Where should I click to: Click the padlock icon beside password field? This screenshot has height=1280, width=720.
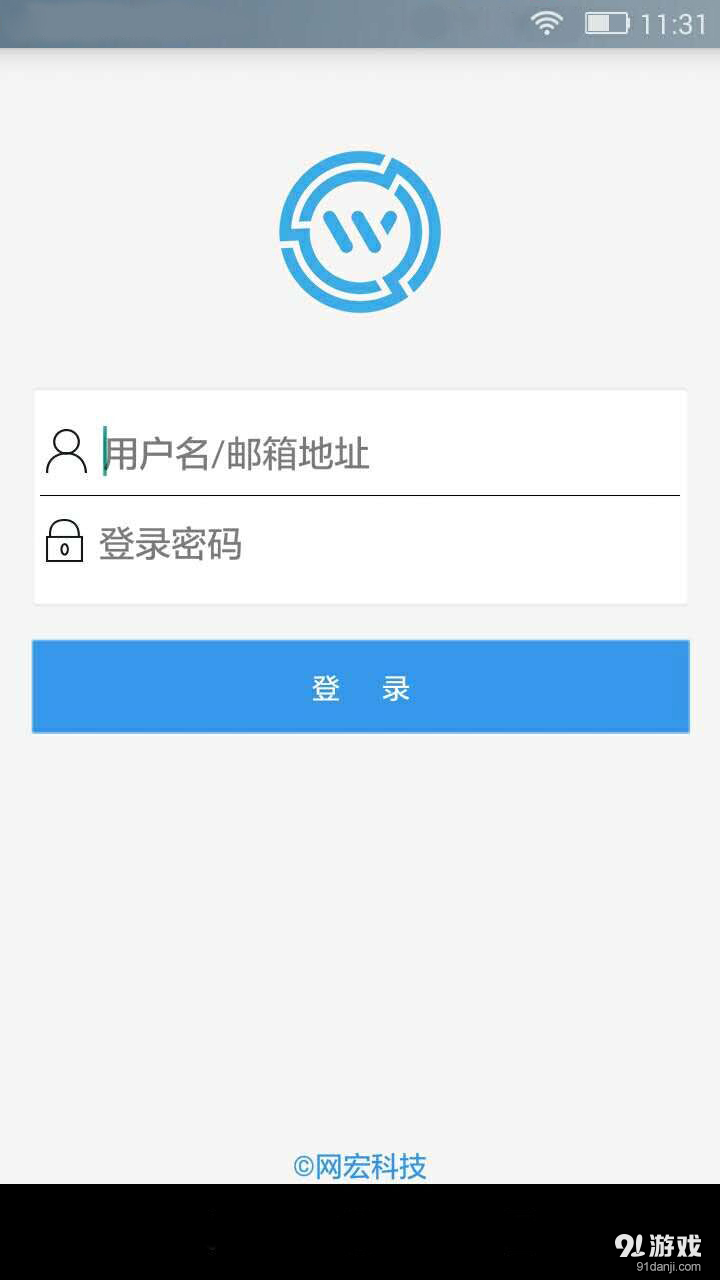[65, 541]
